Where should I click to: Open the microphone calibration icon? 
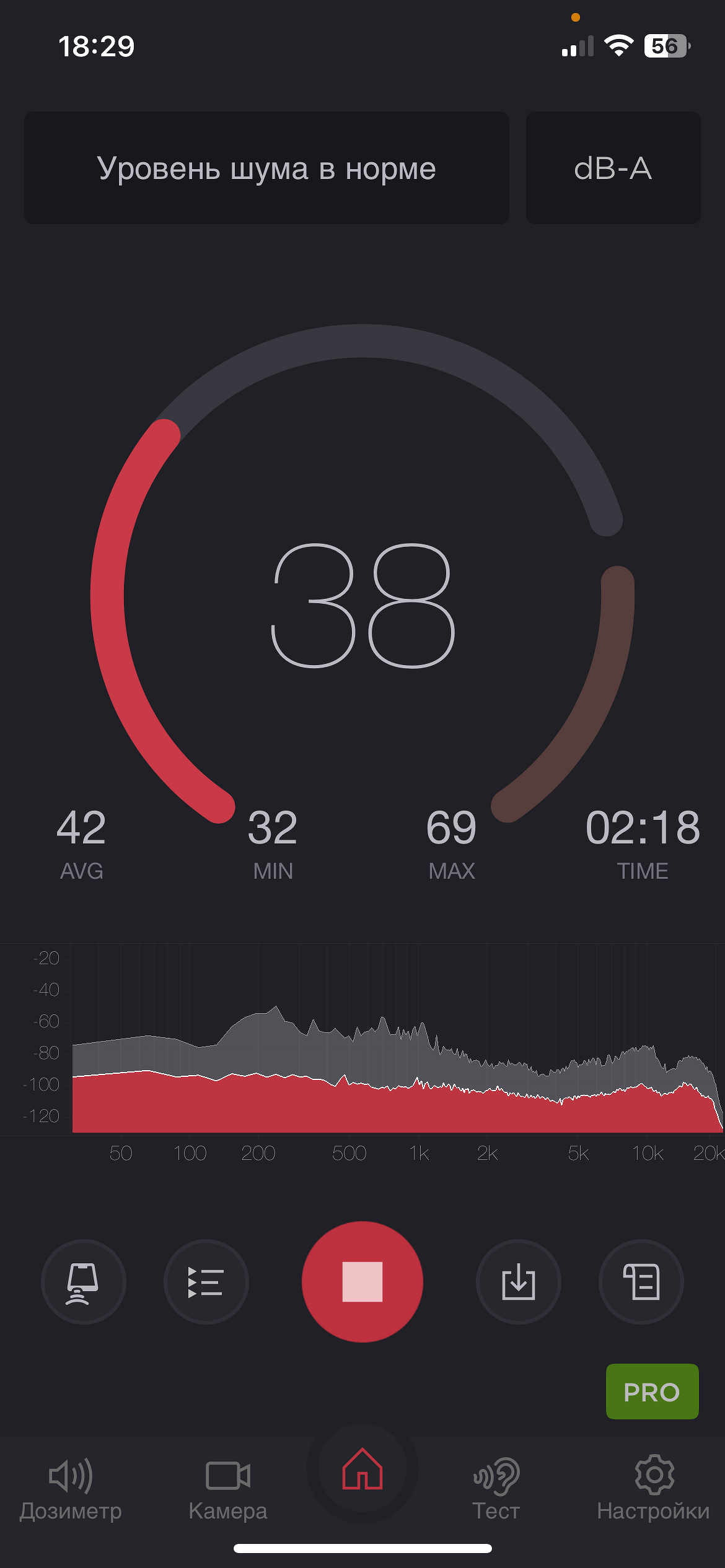tap(83, 1282)
